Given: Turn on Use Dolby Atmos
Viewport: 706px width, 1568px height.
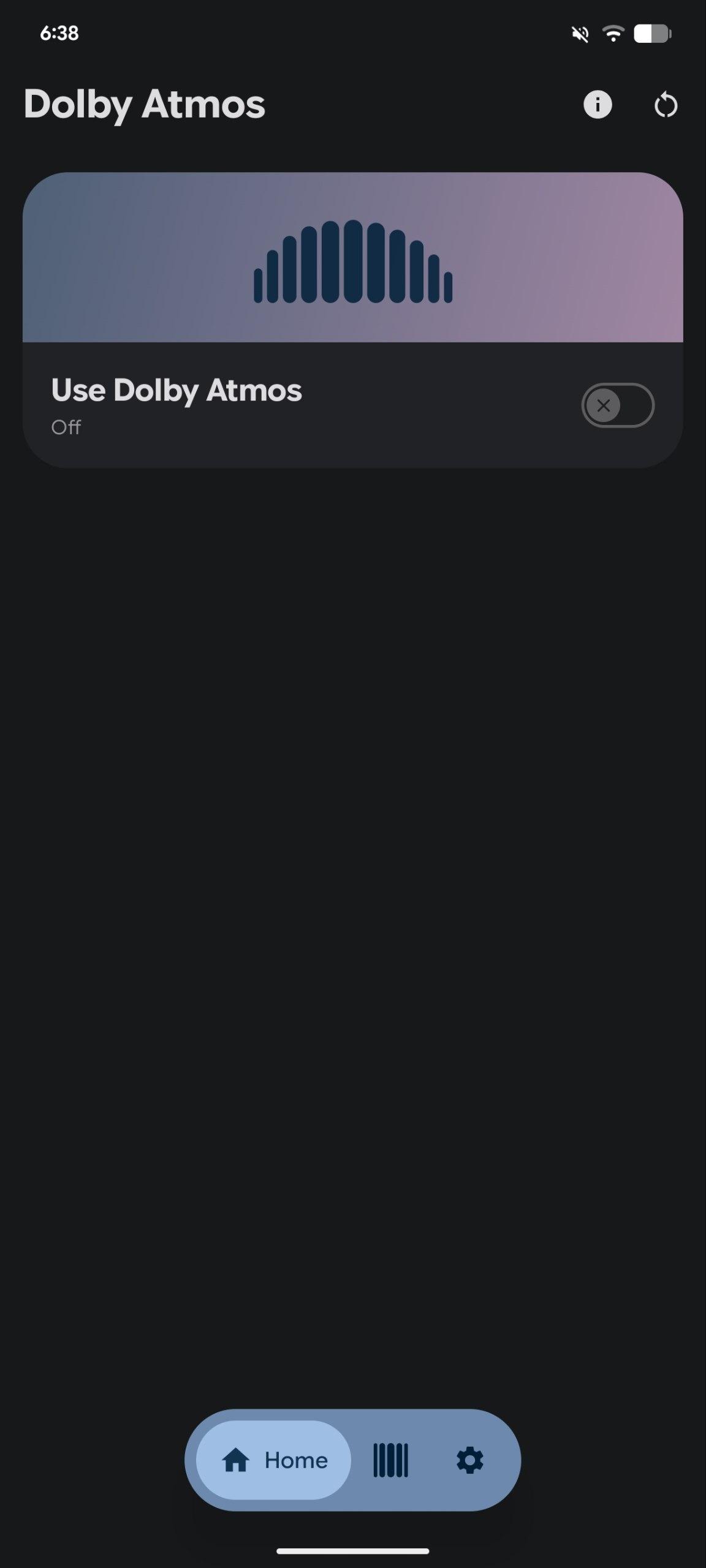Looking at the screenshot, I should 617,405.
